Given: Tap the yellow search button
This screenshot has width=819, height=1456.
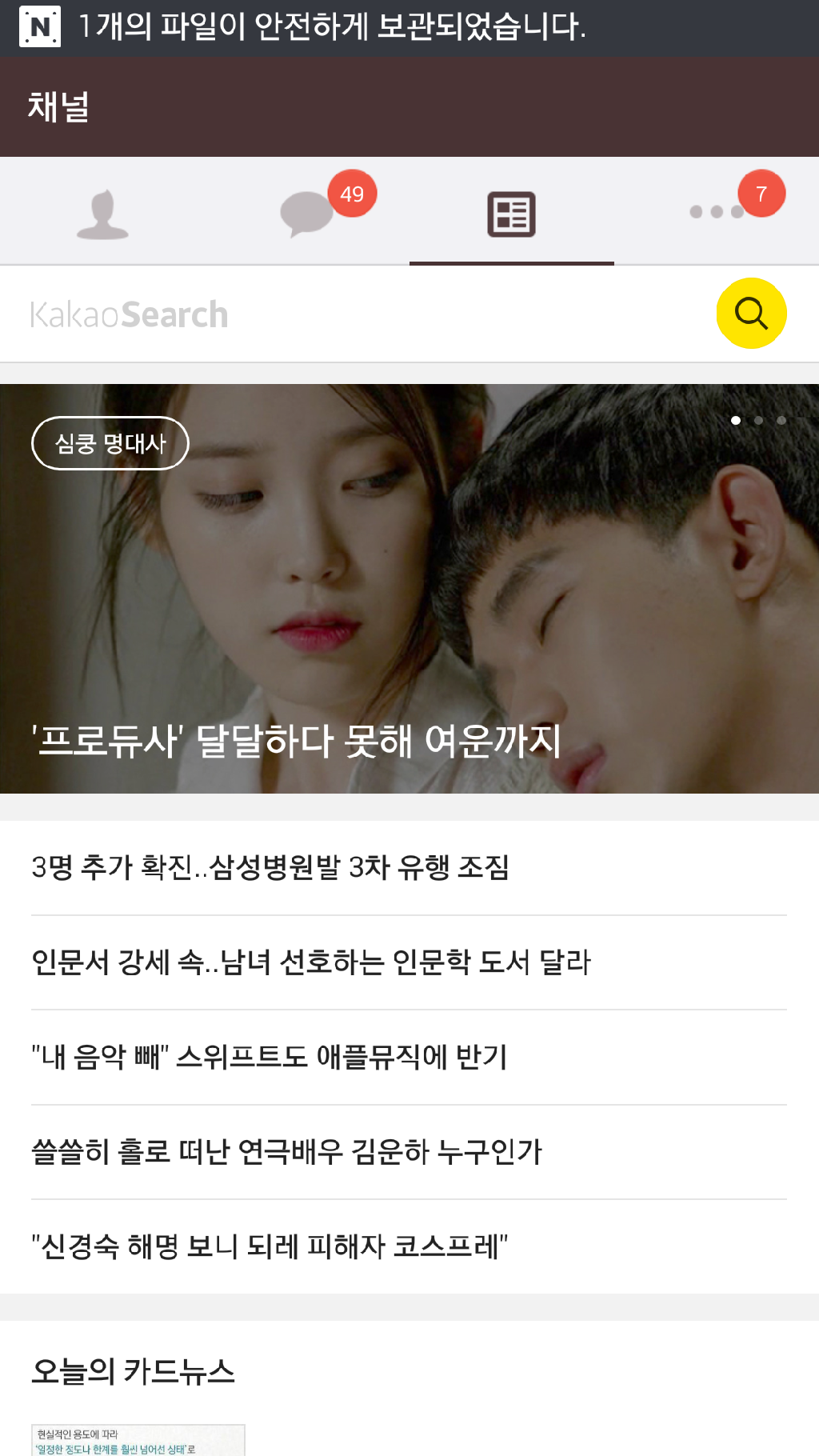Looking at the screenshot, I should pyautogui.click(x=751, y=314).
